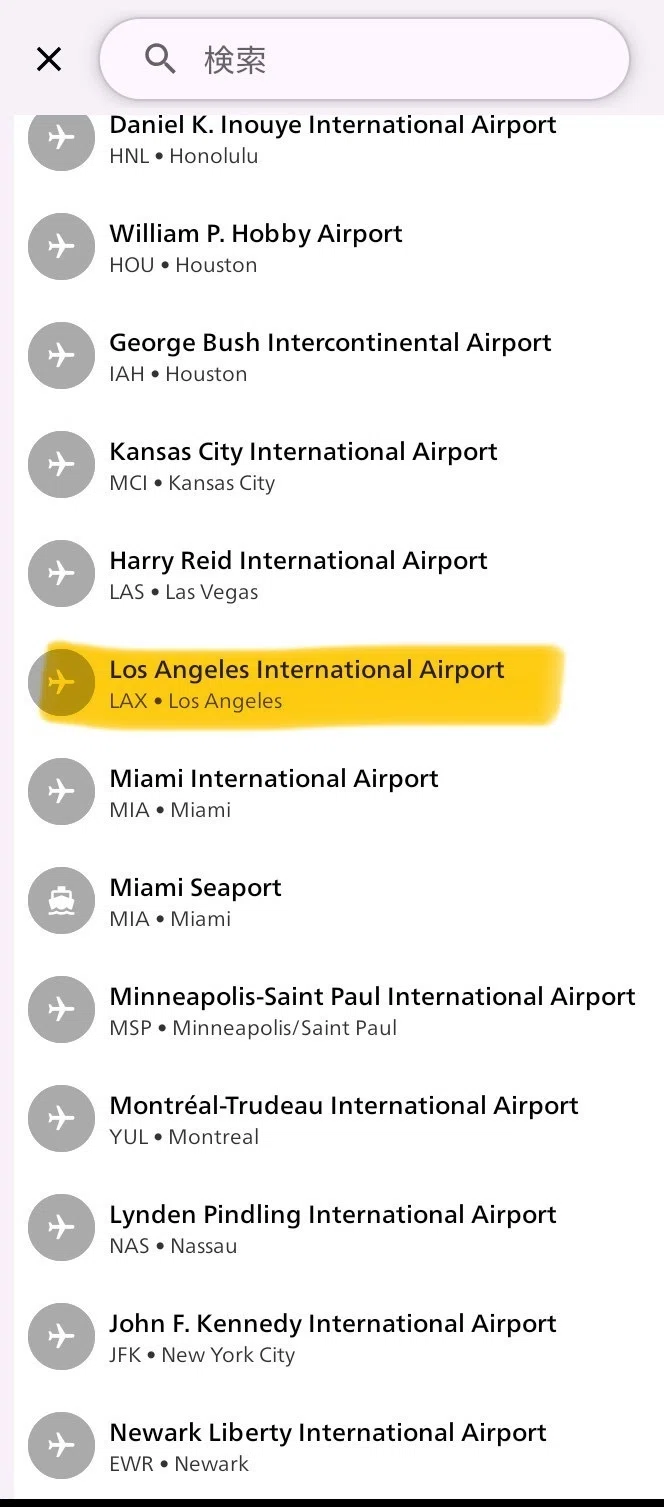This screenshot has height=1507, width=664.
Task: Select Lynden Pindling International Airport in Nassau
Action: click(x=339, y=1228)
